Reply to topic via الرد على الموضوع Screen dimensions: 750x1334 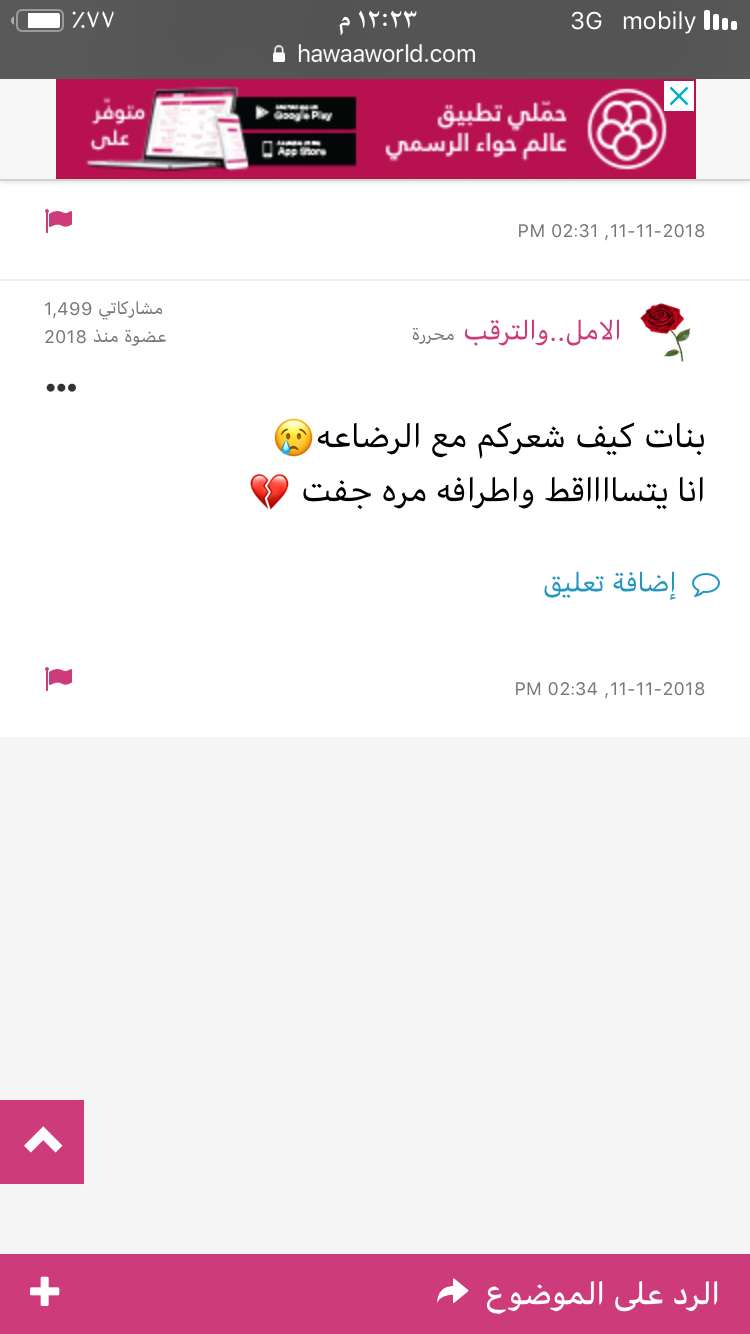click(580, 1293)
